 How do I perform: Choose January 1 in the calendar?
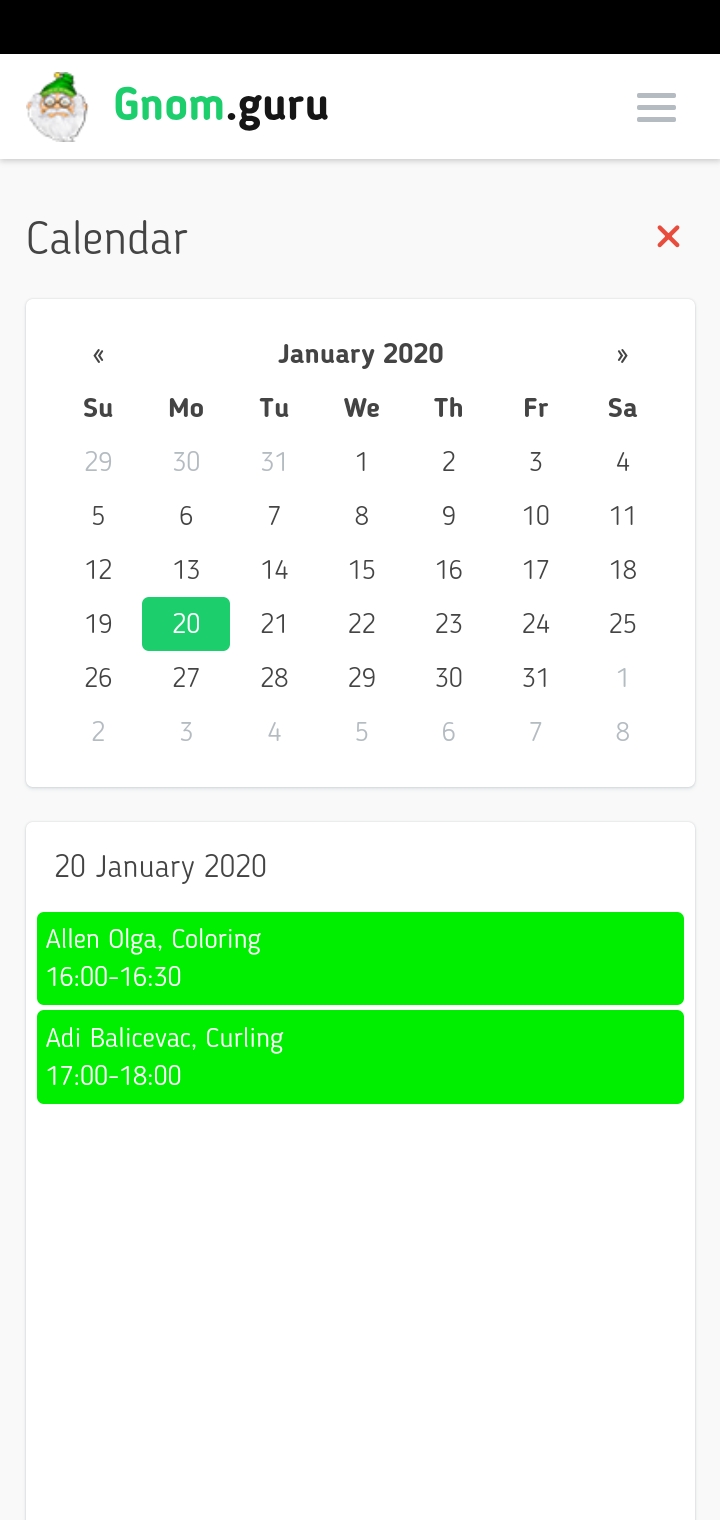tap(361, 462)
